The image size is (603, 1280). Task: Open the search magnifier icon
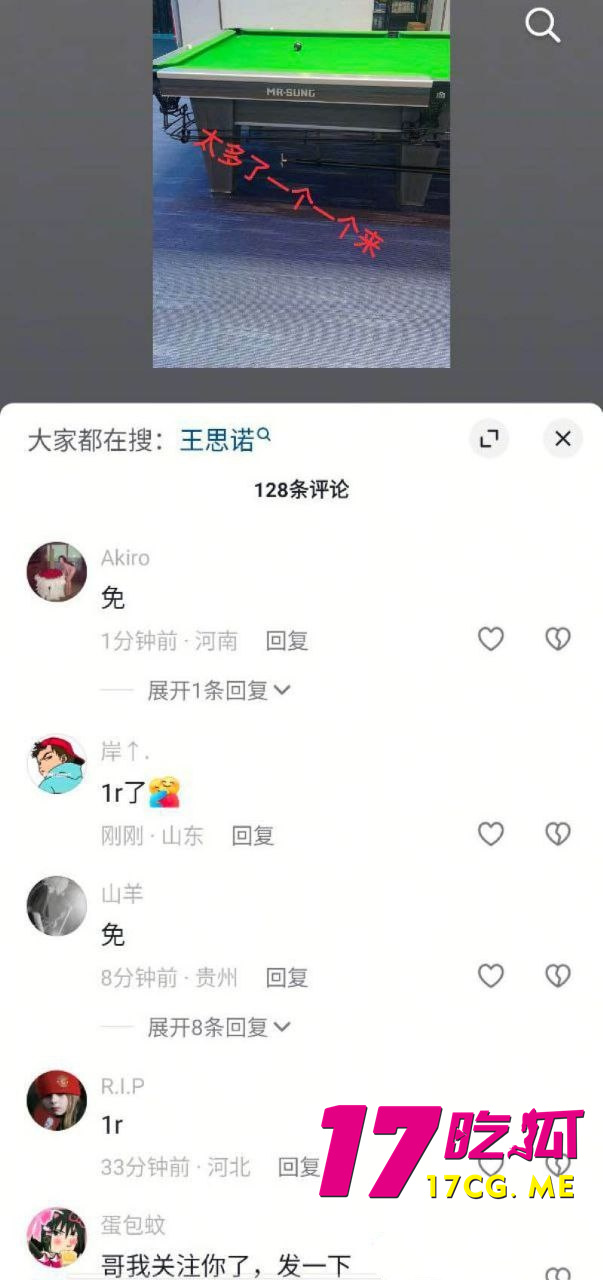542,25
